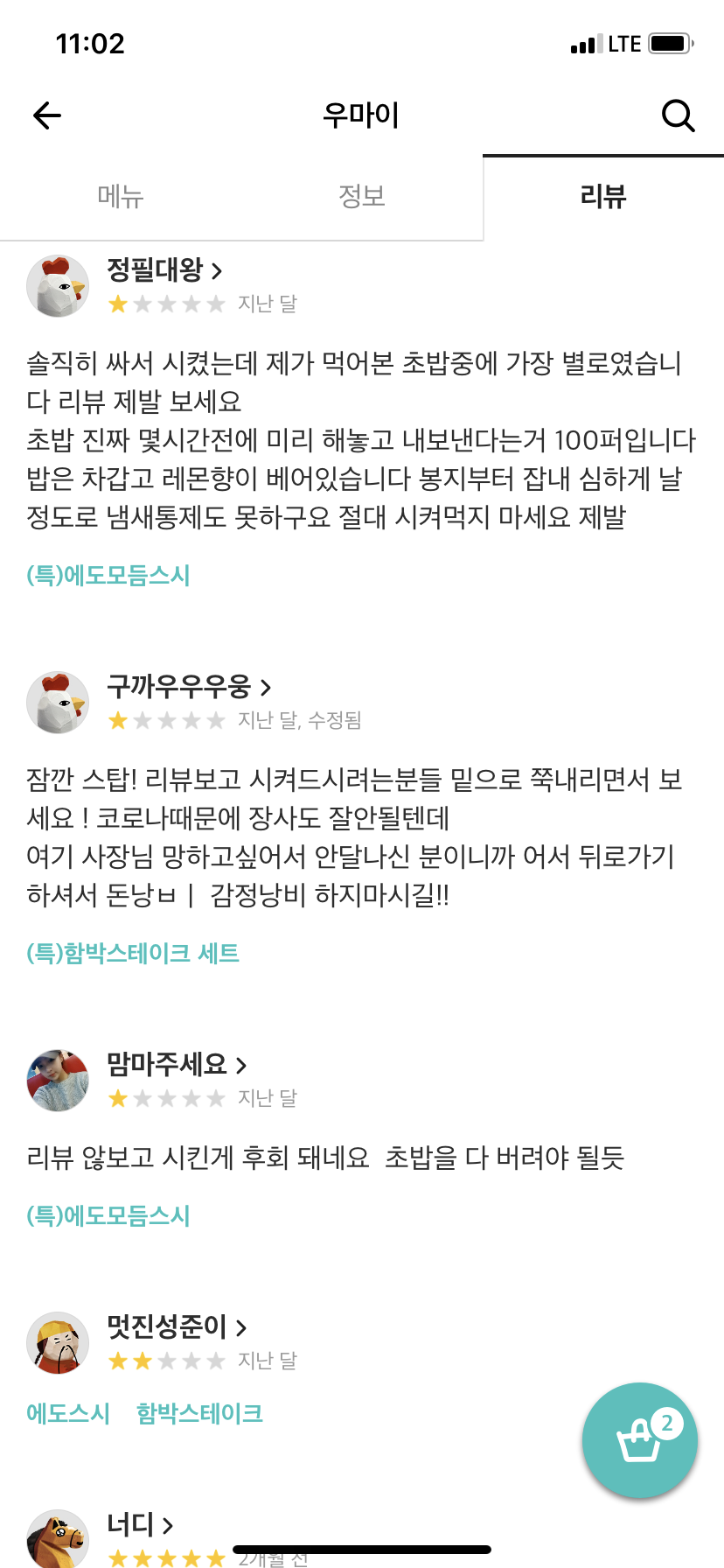Open the floating cart with 2 items
Viewport: 724px width, 1568px height.
pyautogui.click(x=640, y=1440)
